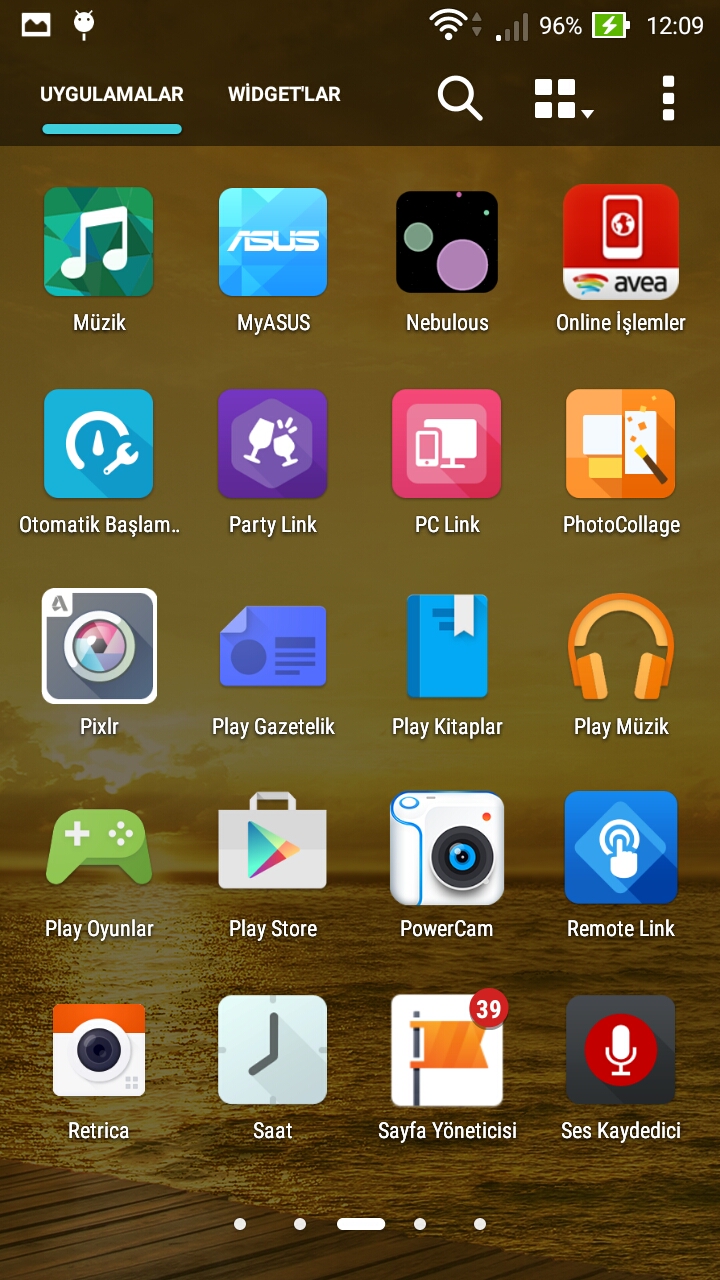Open the grid view options dropdown

tap(562, 98)
